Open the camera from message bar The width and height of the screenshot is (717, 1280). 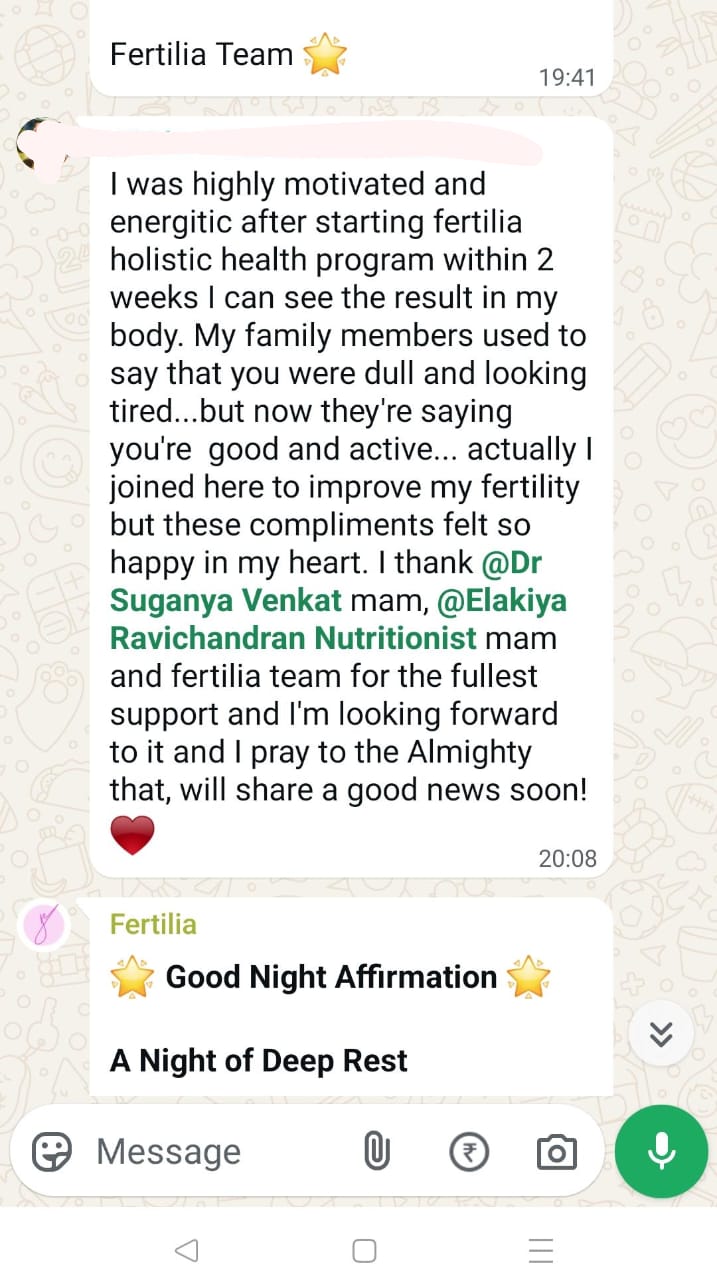pyautogui.click(x=556, y=1153)
